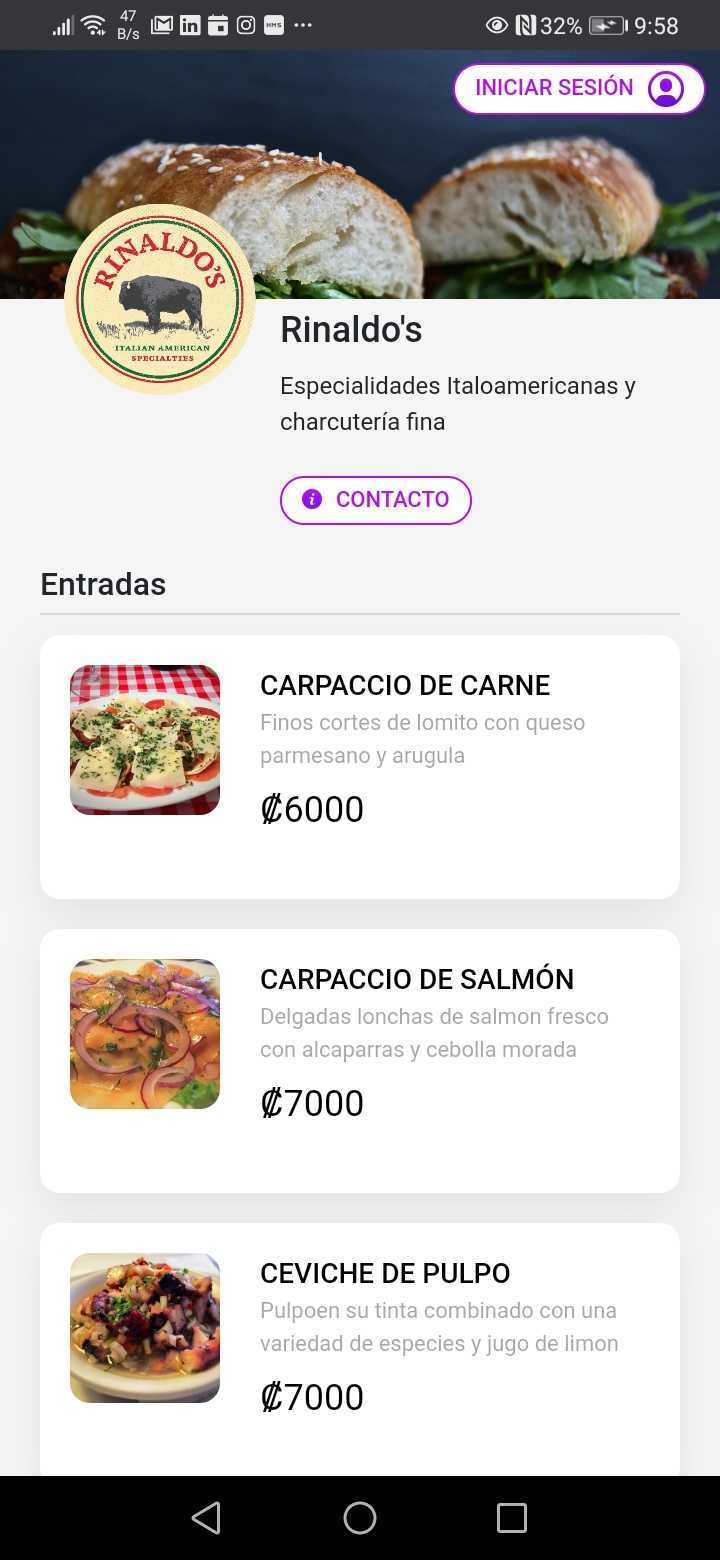Tap the Iniciar Sesión button
The height and width of the screenshot is (1560, 720).
[578, 89]
